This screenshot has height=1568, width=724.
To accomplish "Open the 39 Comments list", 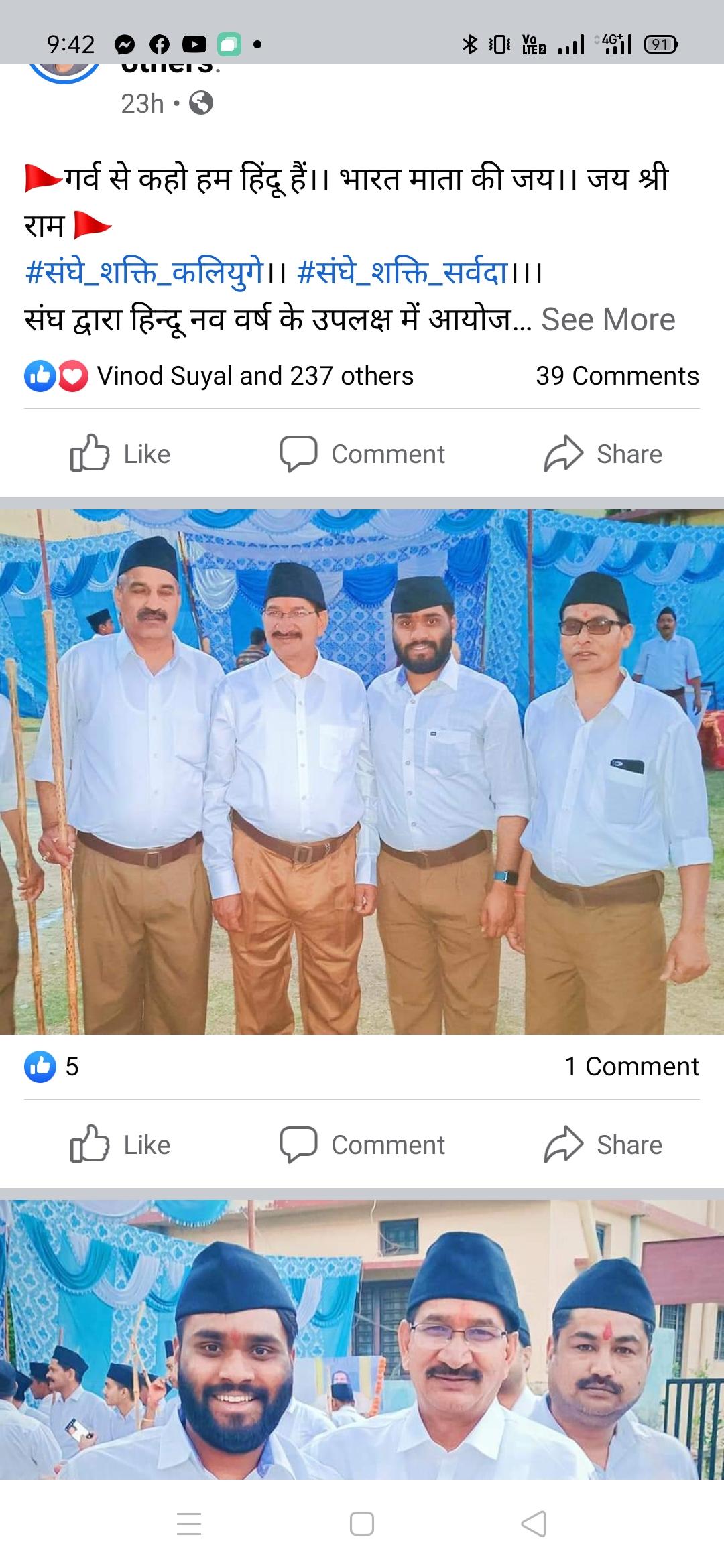I will (x=617, y=376).
